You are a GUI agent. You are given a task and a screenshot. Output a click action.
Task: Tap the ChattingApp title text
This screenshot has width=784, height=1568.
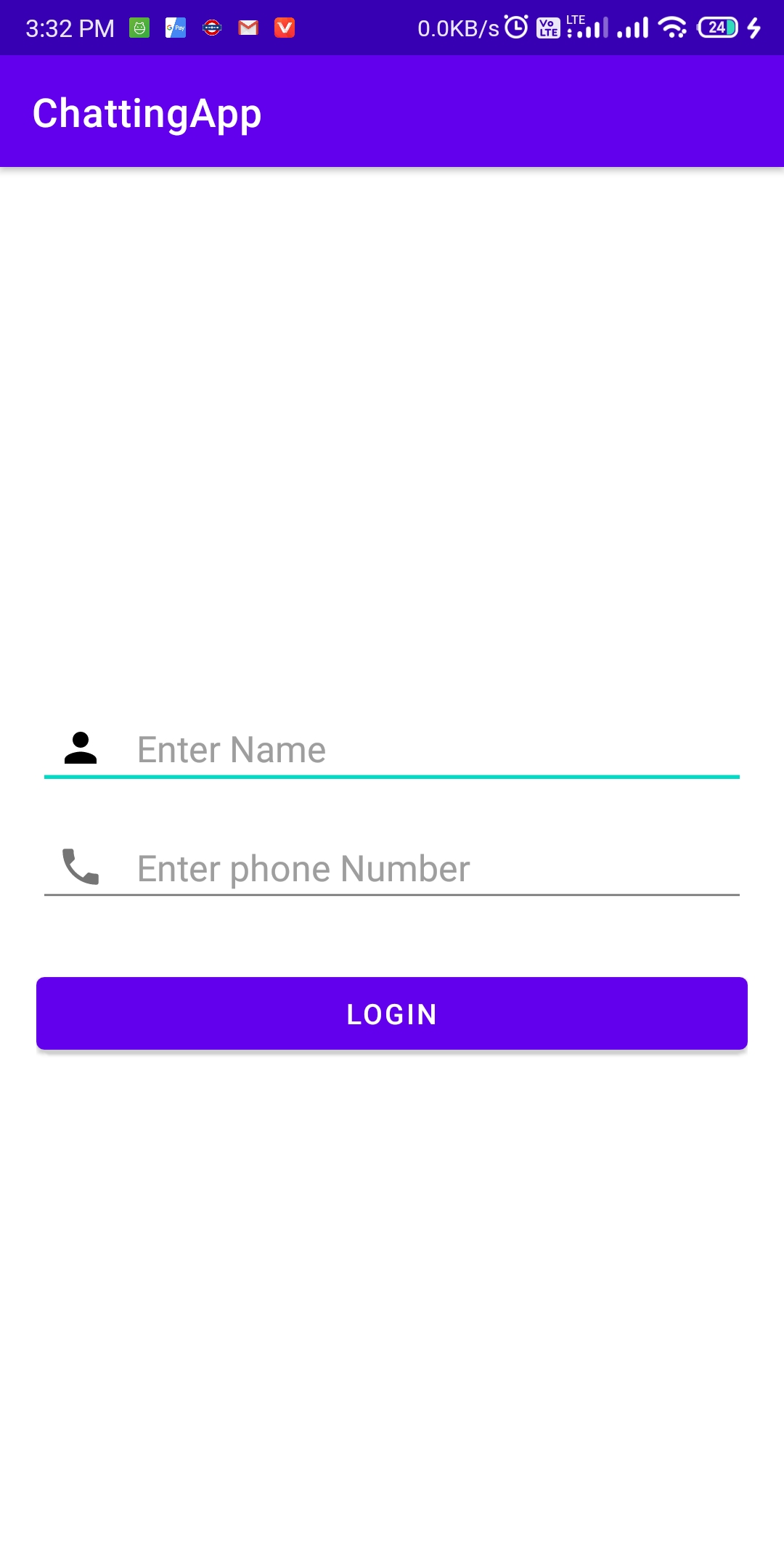point(147,112)
